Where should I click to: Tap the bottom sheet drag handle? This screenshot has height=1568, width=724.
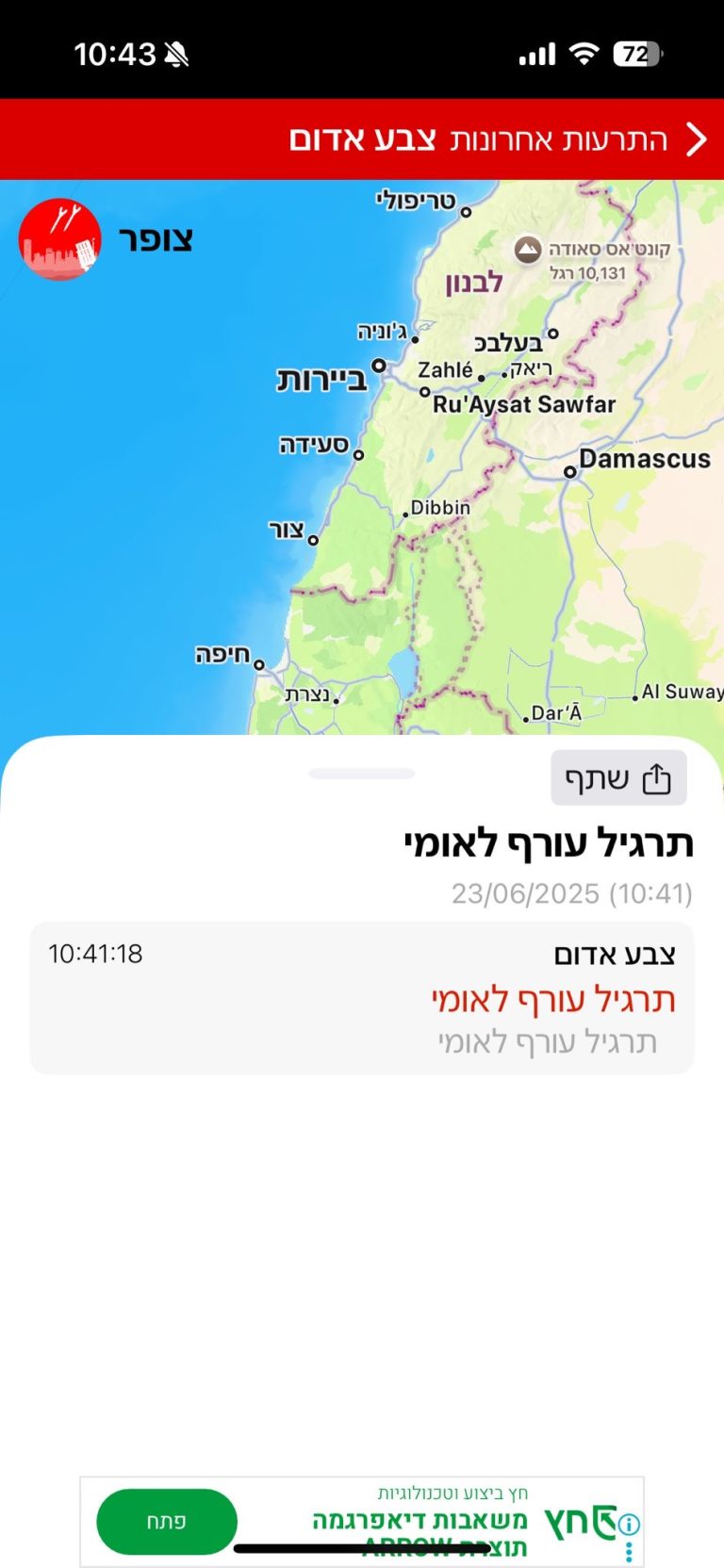coord(362,774)
